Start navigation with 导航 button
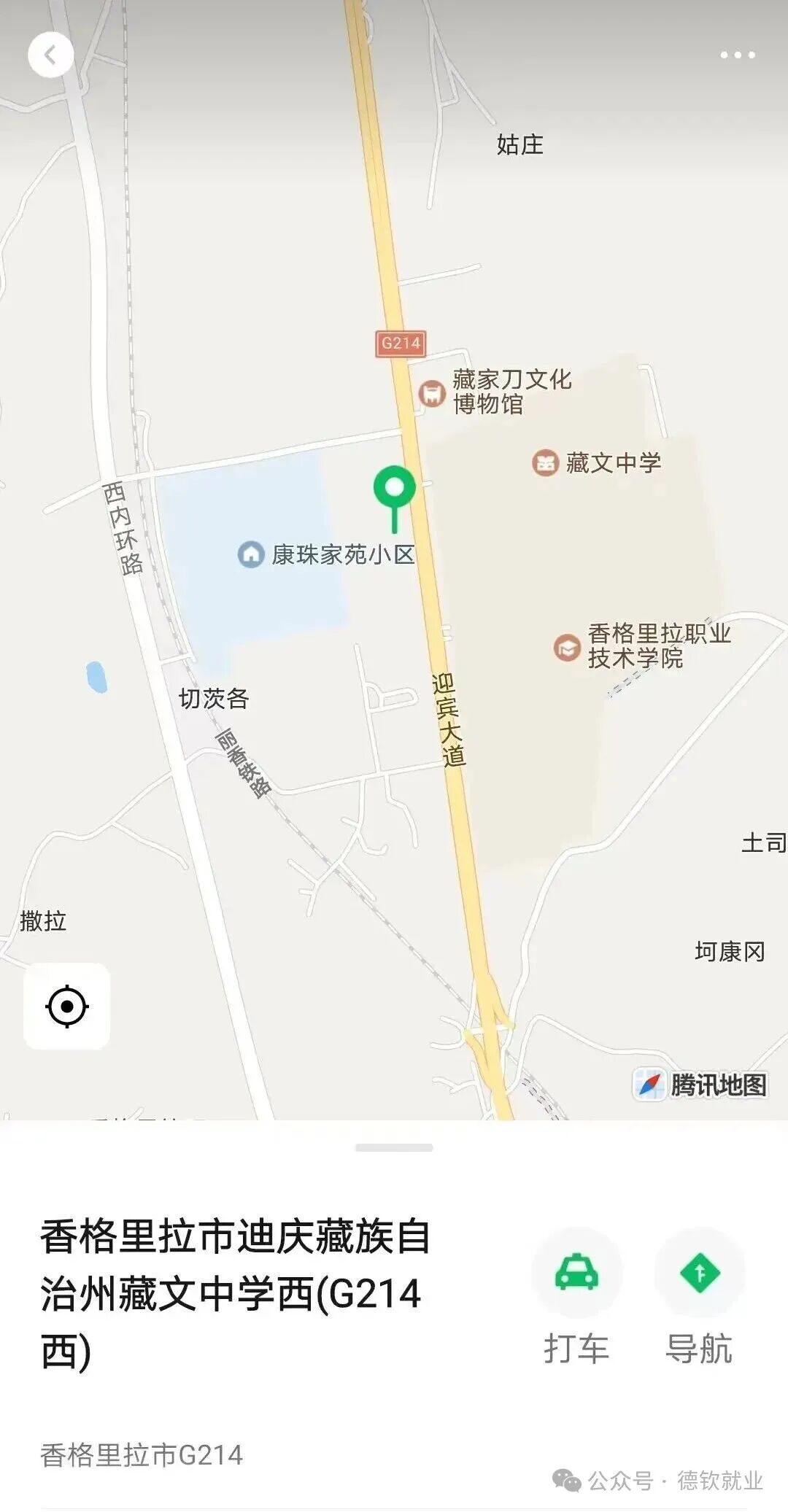The height and width of the screenshot is (1512, 788). click(700, 1273)
